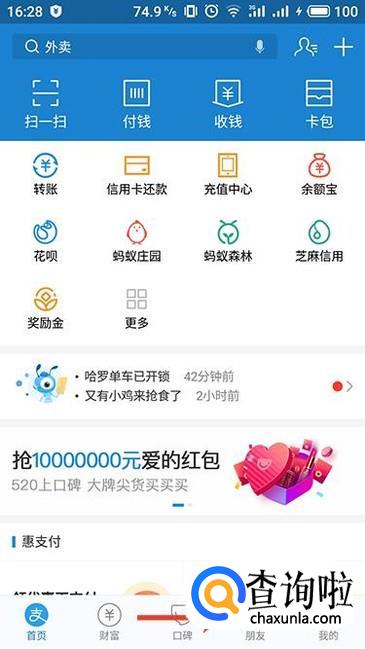Open 奖励金
This screenshot has height=649, width=365.
tap(46, 308)
